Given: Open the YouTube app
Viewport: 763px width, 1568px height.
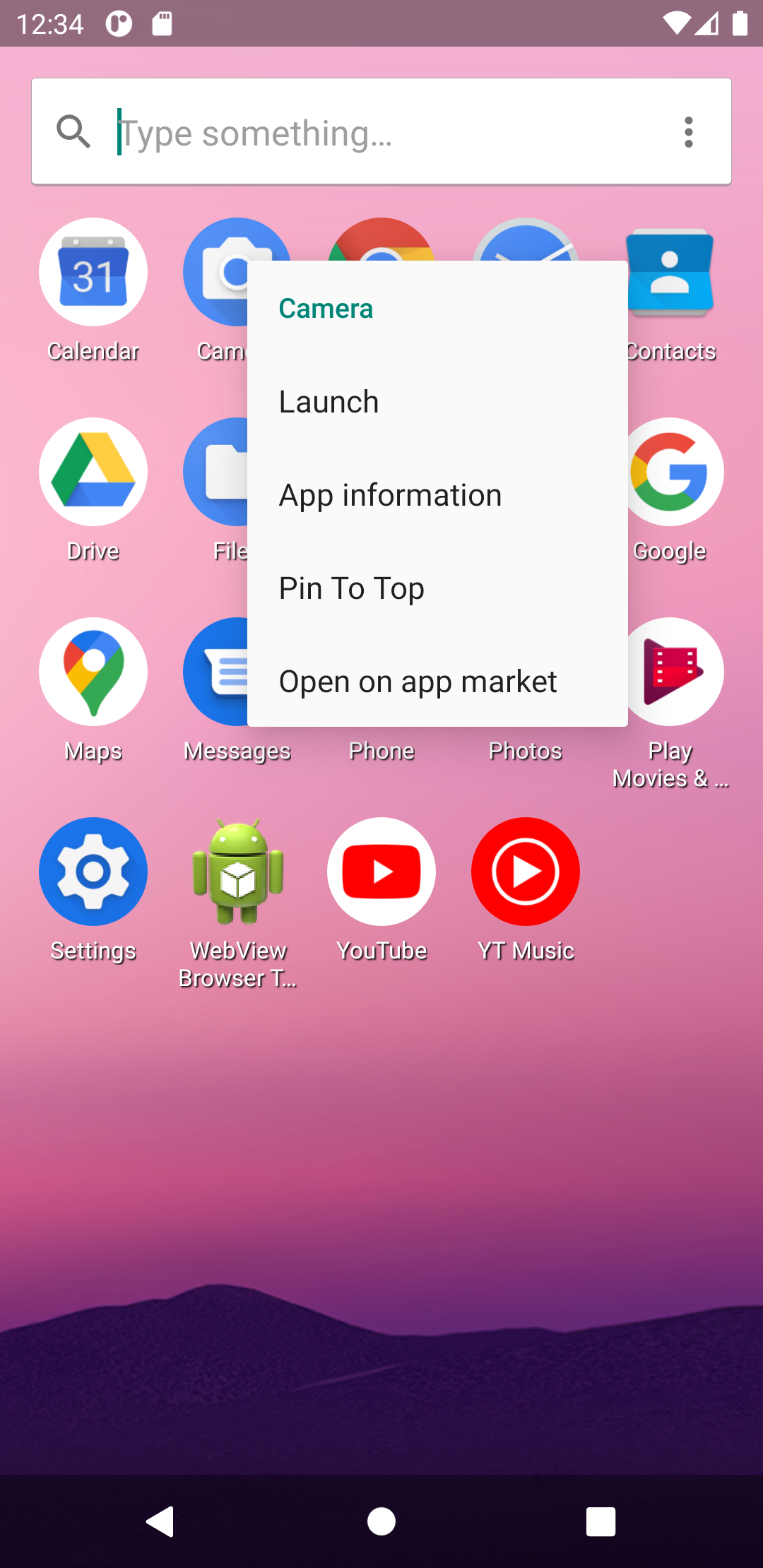Looking at the screenshot, I should tap(381, 872).
